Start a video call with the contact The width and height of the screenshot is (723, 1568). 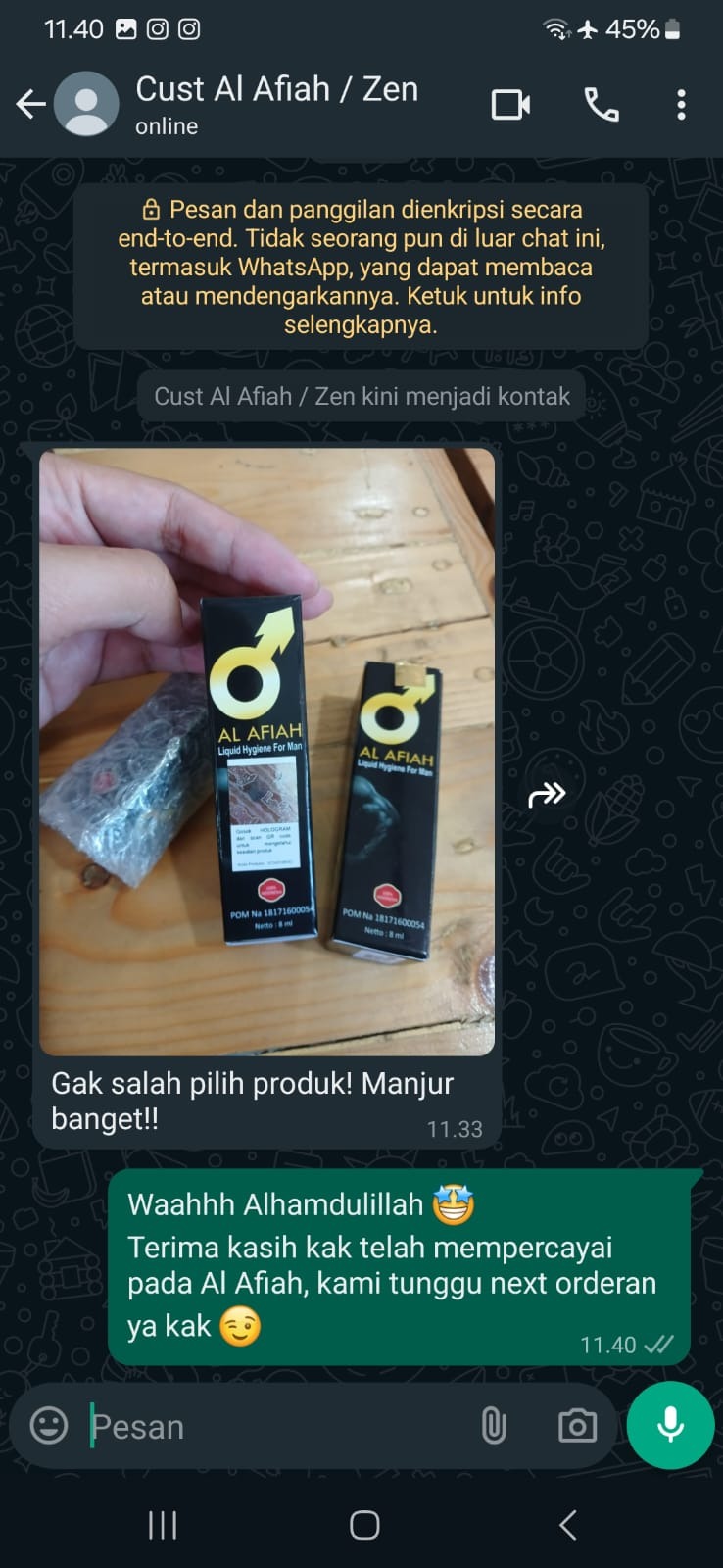pos(510,105)
